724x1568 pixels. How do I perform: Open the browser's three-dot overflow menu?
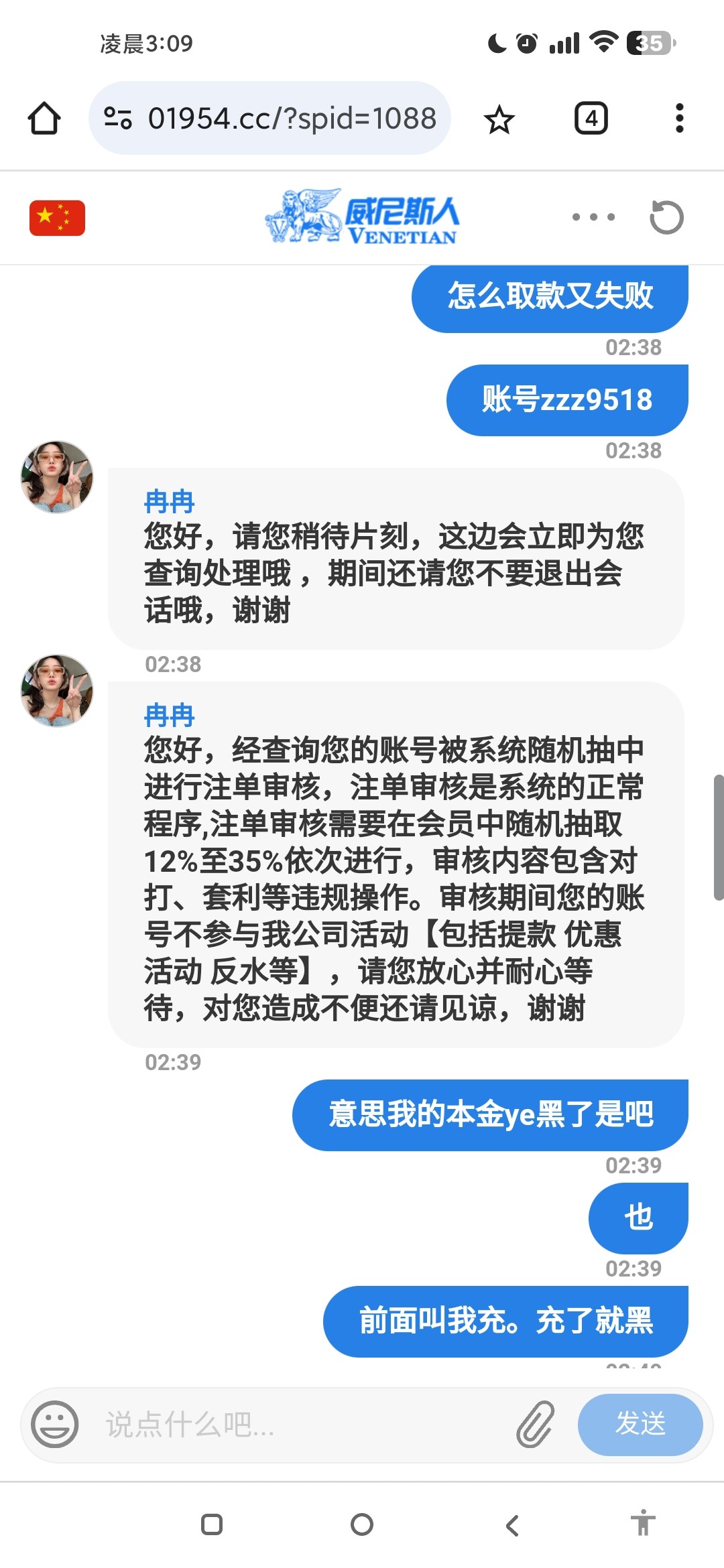point(679,119)
